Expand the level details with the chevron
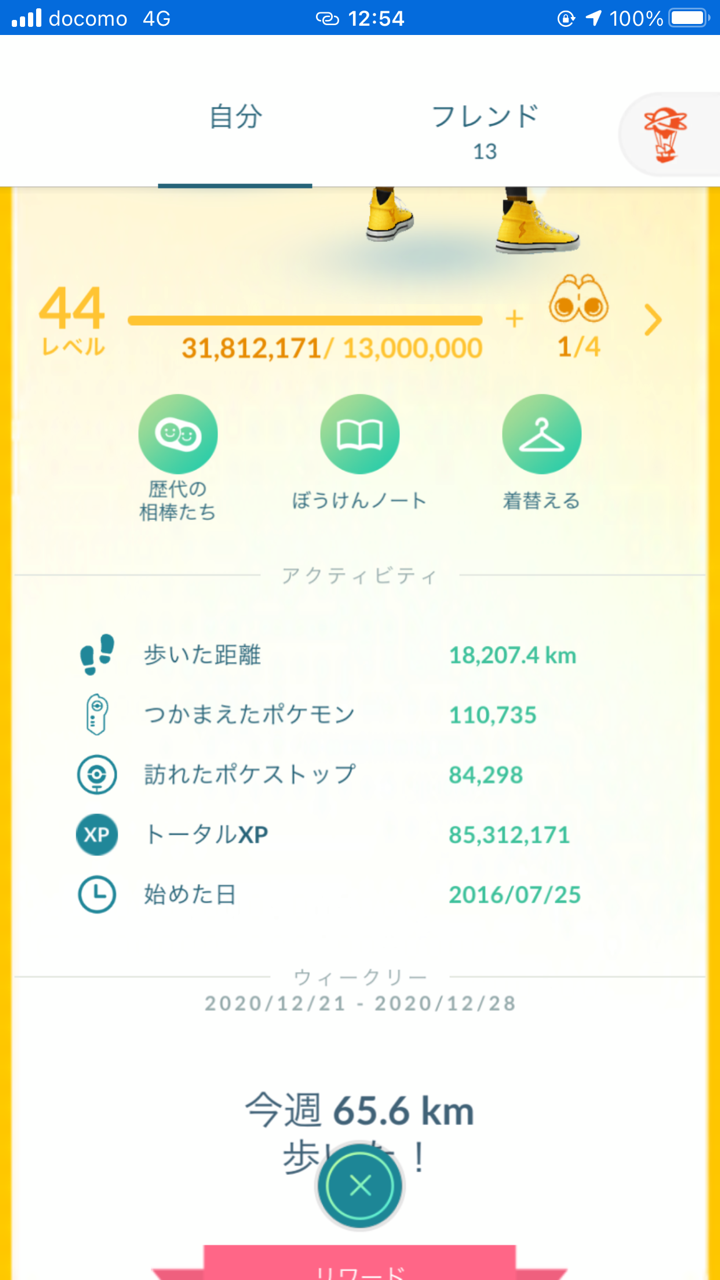Screen dimensions: 720x1280 click(652, 320)
